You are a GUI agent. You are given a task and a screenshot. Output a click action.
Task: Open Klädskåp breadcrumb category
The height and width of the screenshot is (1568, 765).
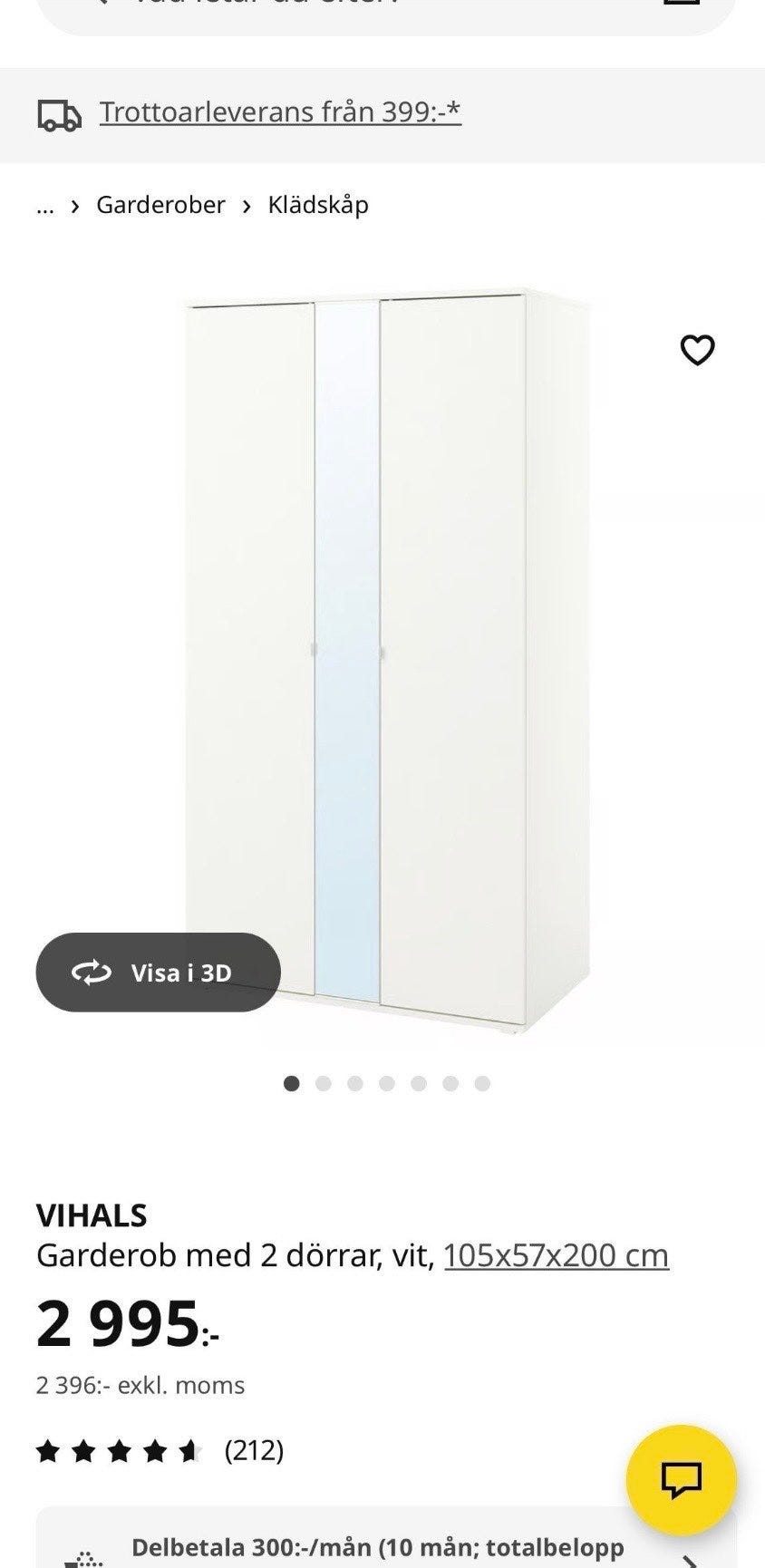318,205
